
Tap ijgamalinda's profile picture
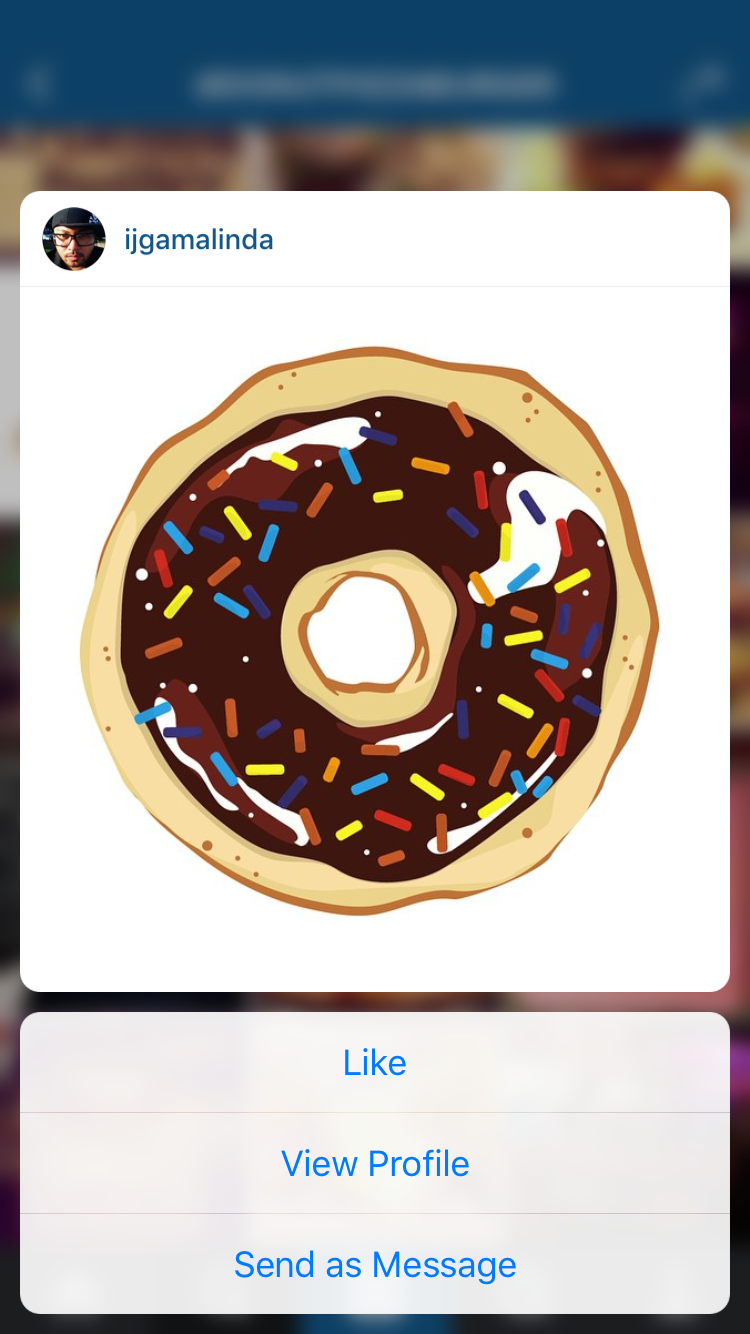(74, 239)
